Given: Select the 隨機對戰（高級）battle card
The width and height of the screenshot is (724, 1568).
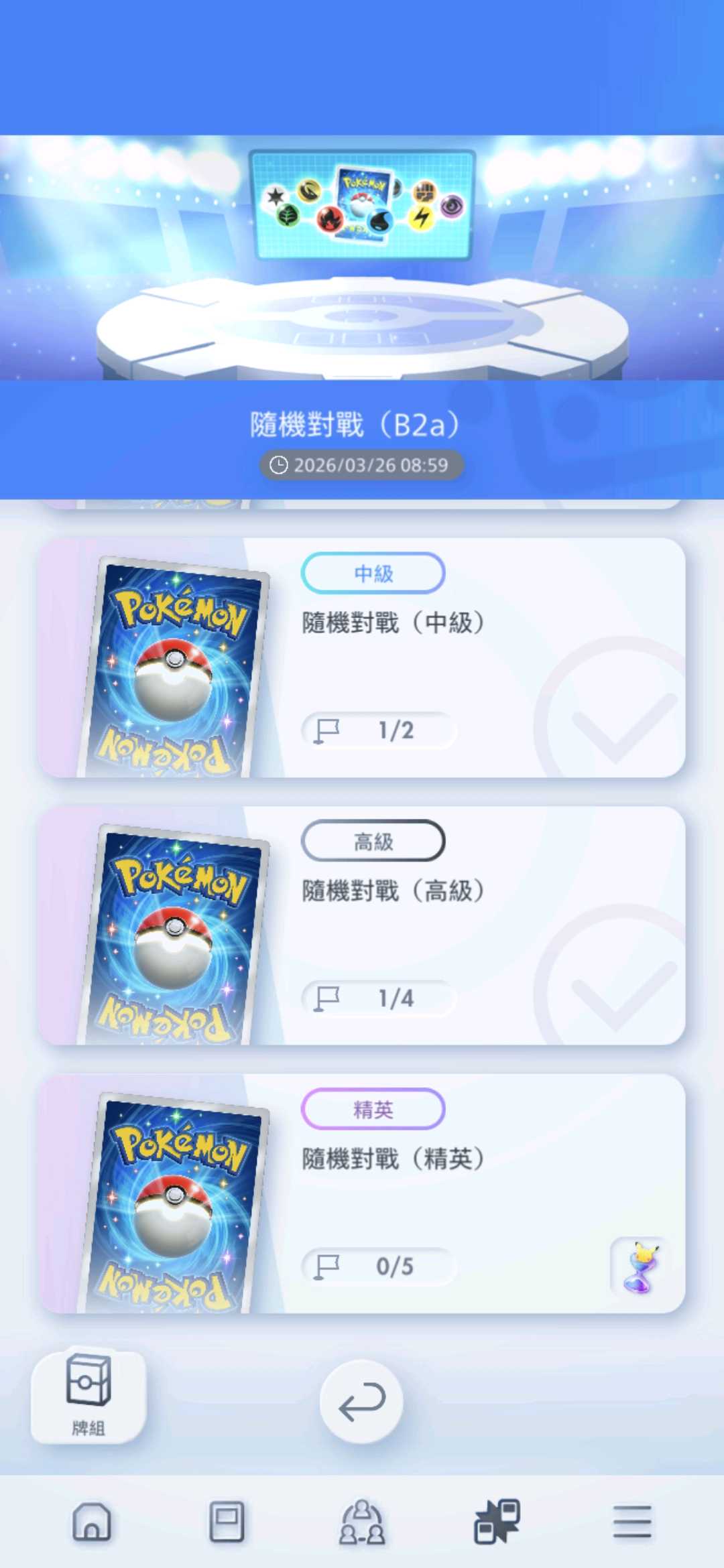Looking at the screenshot, I should 362,926.
